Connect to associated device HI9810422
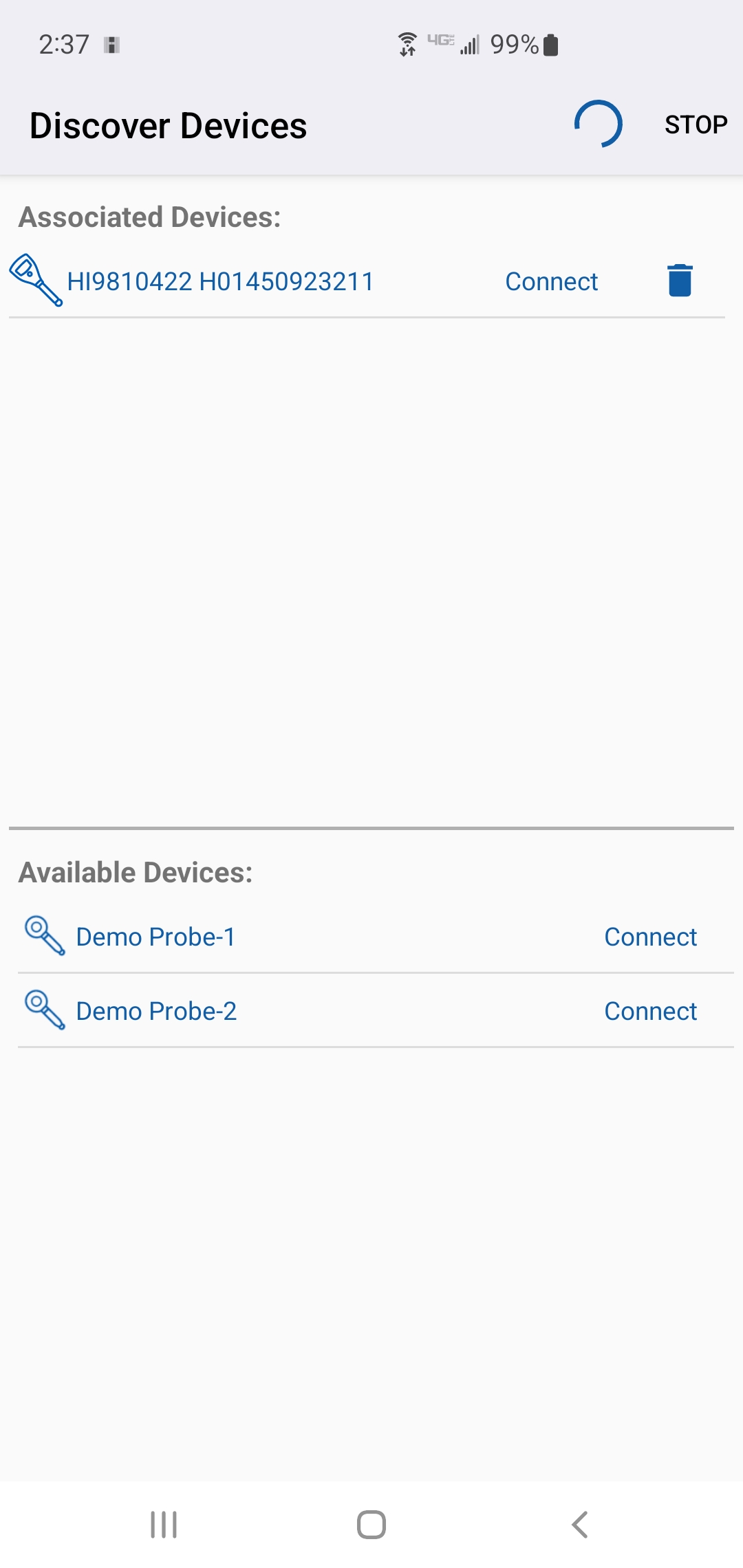The image size is (743, 1568). (551, 281)
